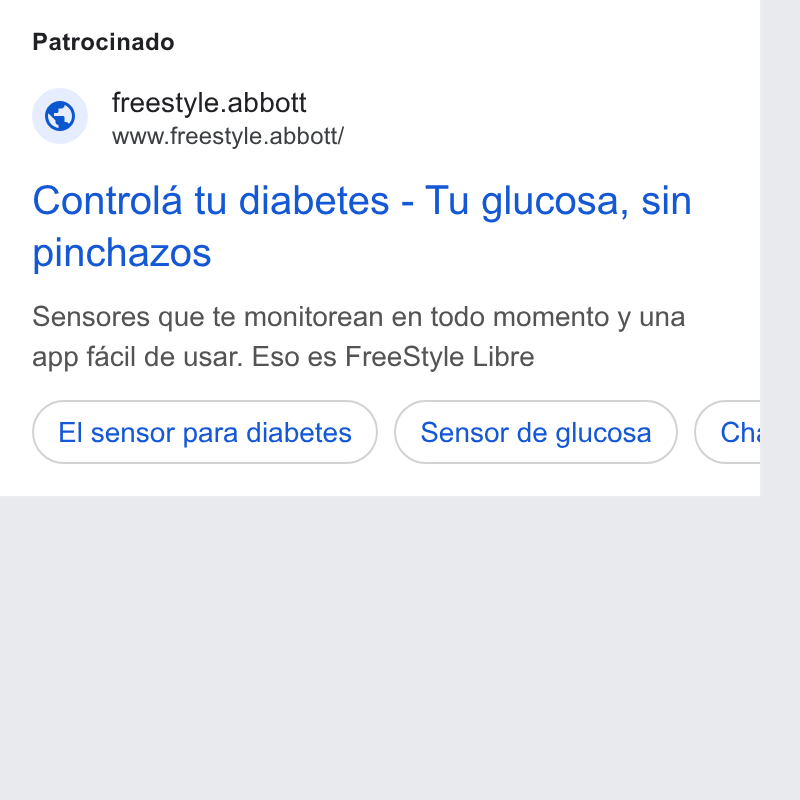The image size is (800, 800).
Task: Tap the El sensor para diabetes chip
Action: tap(205, 432)
